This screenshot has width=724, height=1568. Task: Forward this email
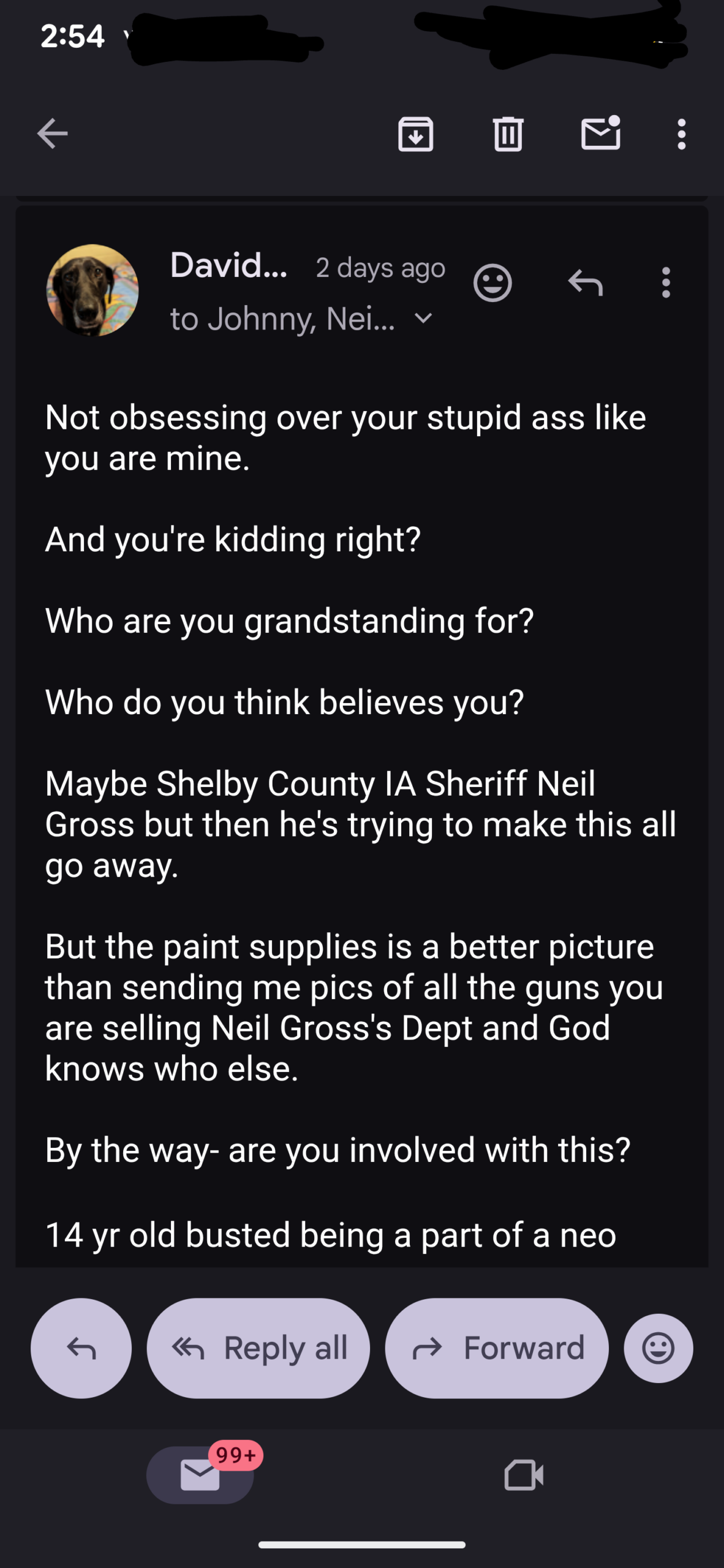[497, 1347]
